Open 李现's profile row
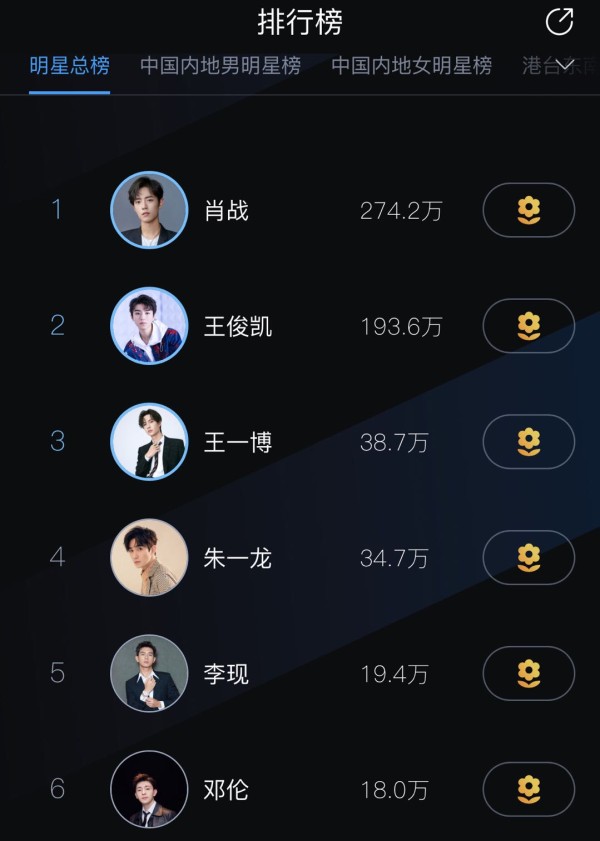The image size is (600, 841). point(226,673)
